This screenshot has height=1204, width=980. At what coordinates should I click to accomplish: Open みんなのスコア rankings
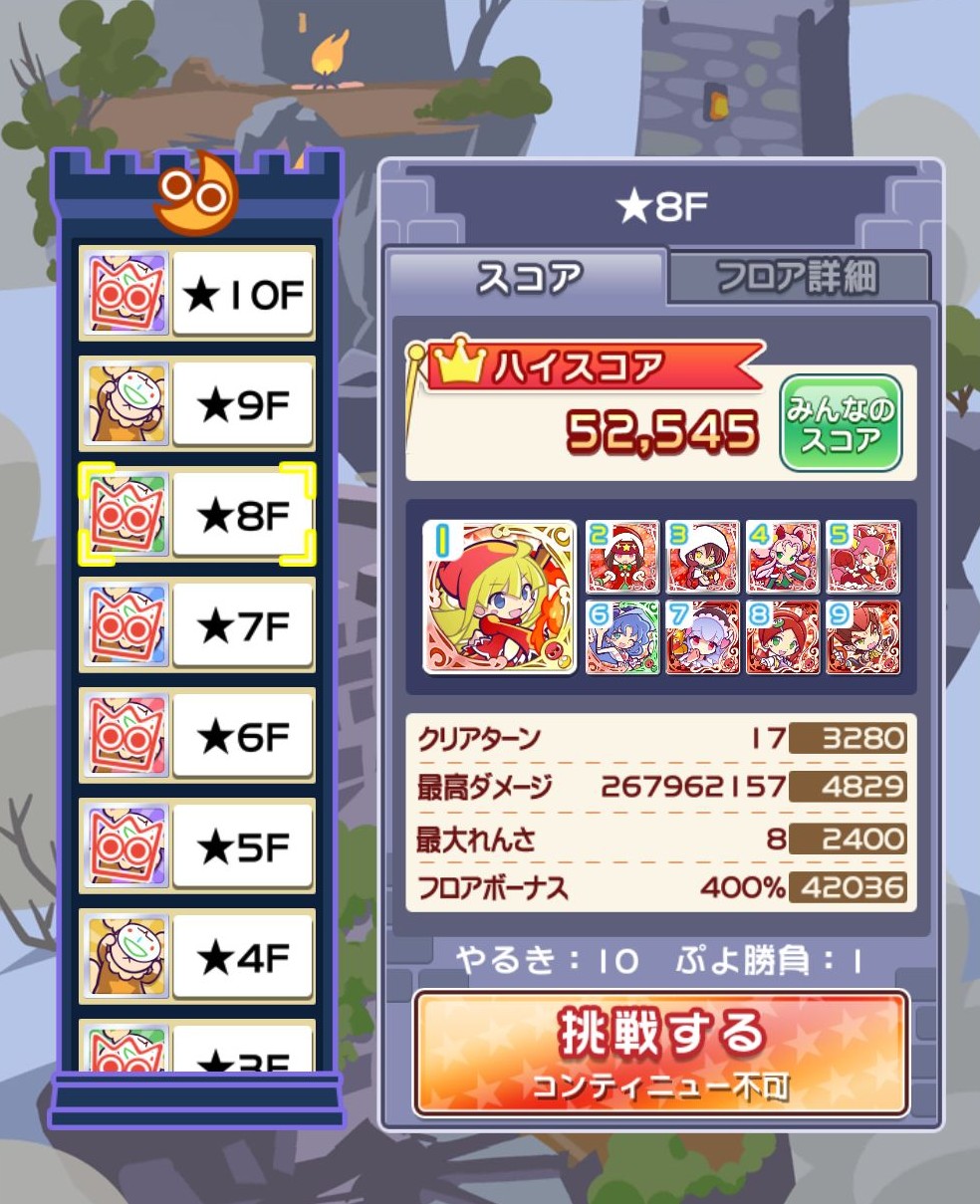[841, 423]
